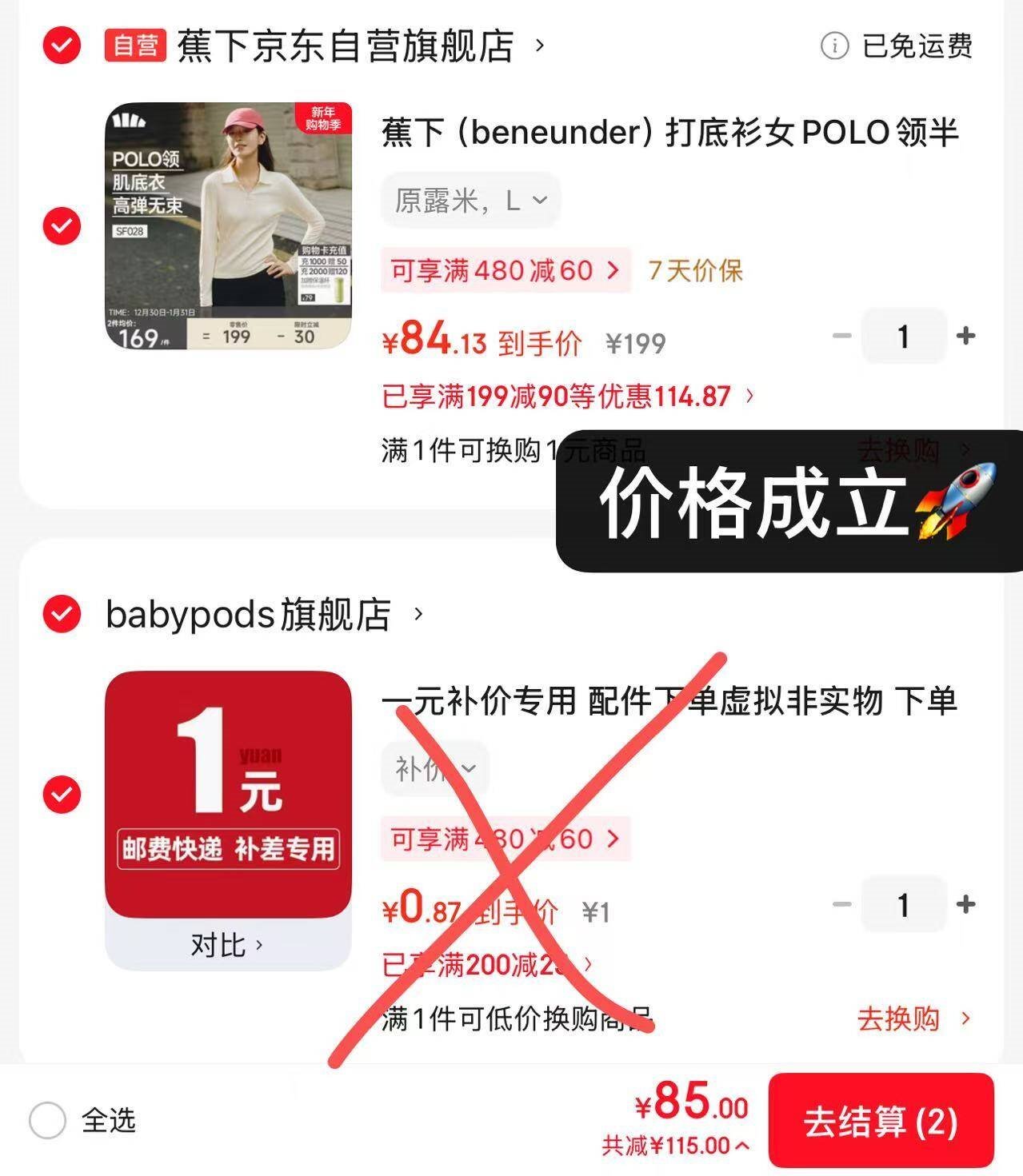
Task: Change the 补价 option dropdown
Action: click(x=434, y=769)
